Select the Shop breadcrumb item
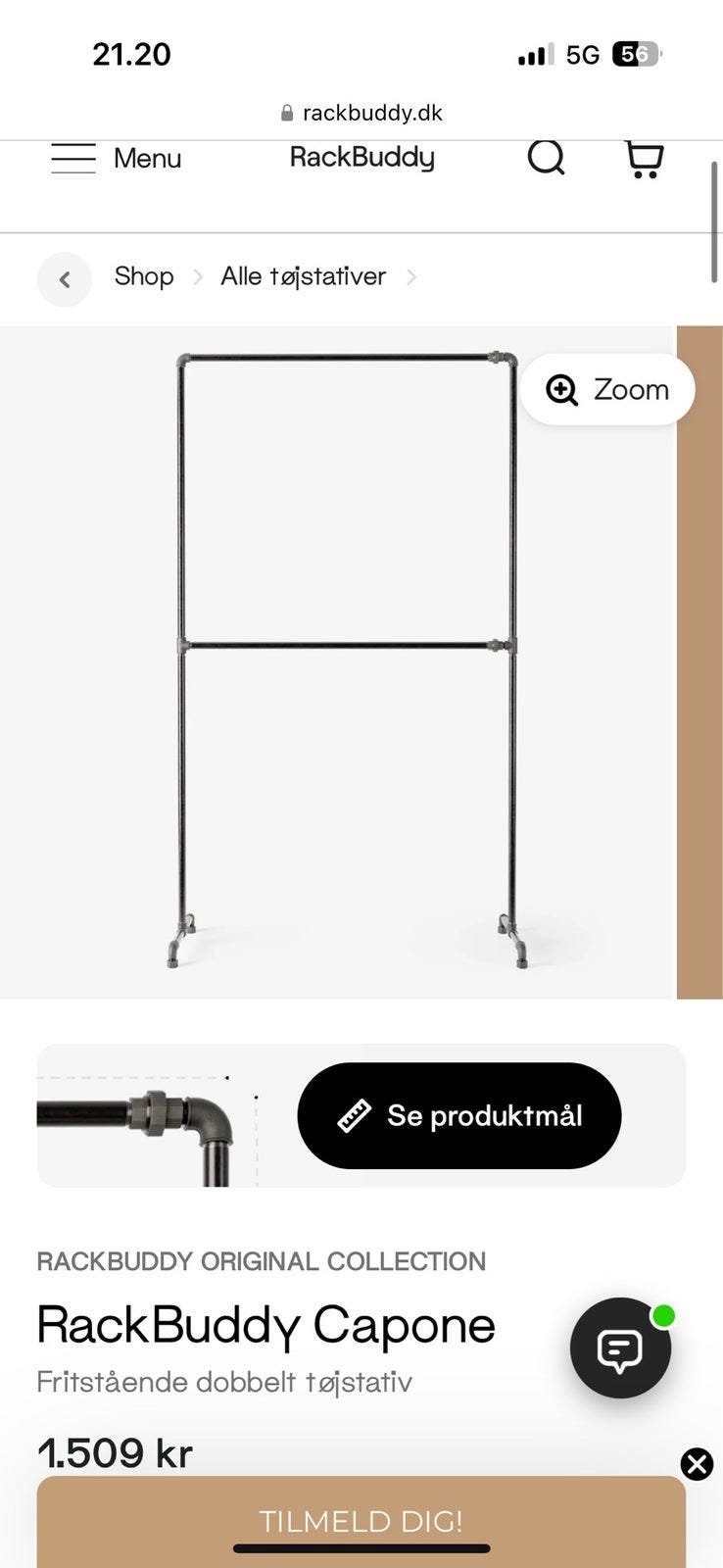Screen dimensions: 723x1568 pos(143,276)
